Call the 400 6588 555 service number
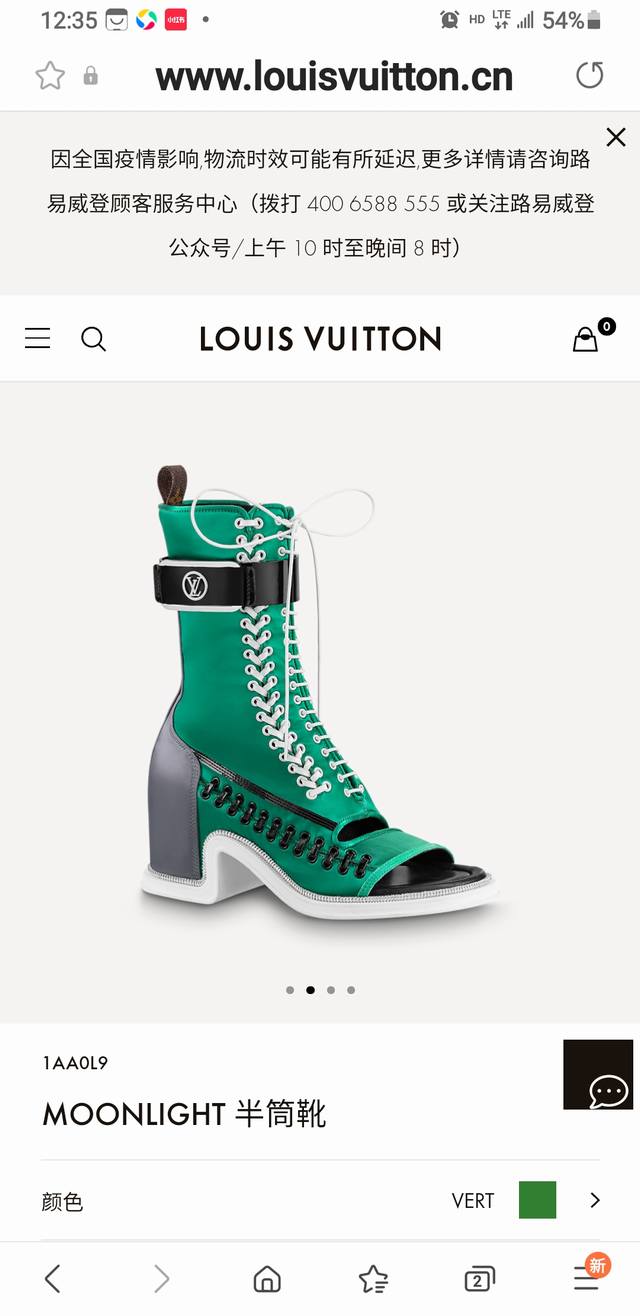 tap(374, 204)
